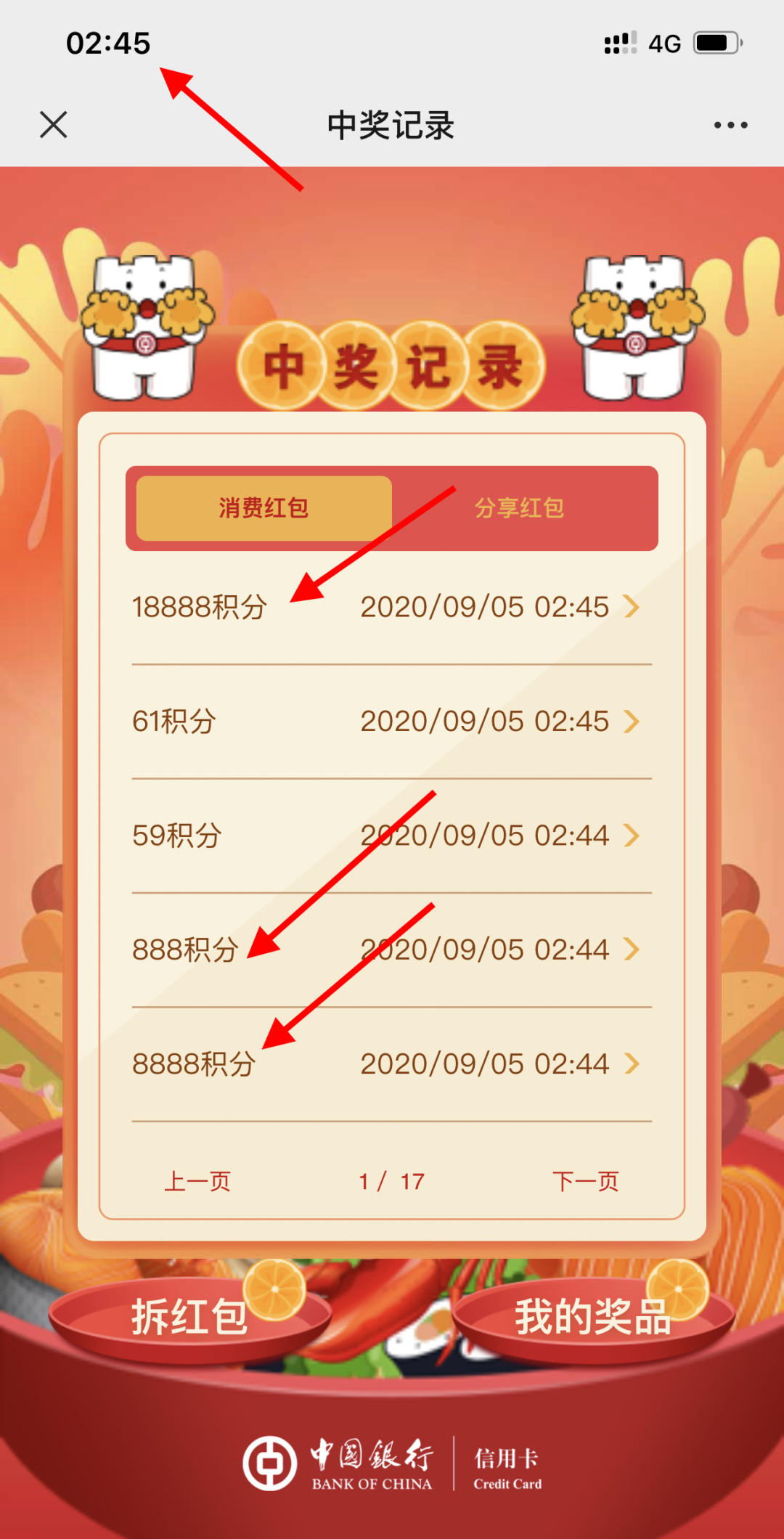Close the 中奖记录 page

[x=54, y=125]
